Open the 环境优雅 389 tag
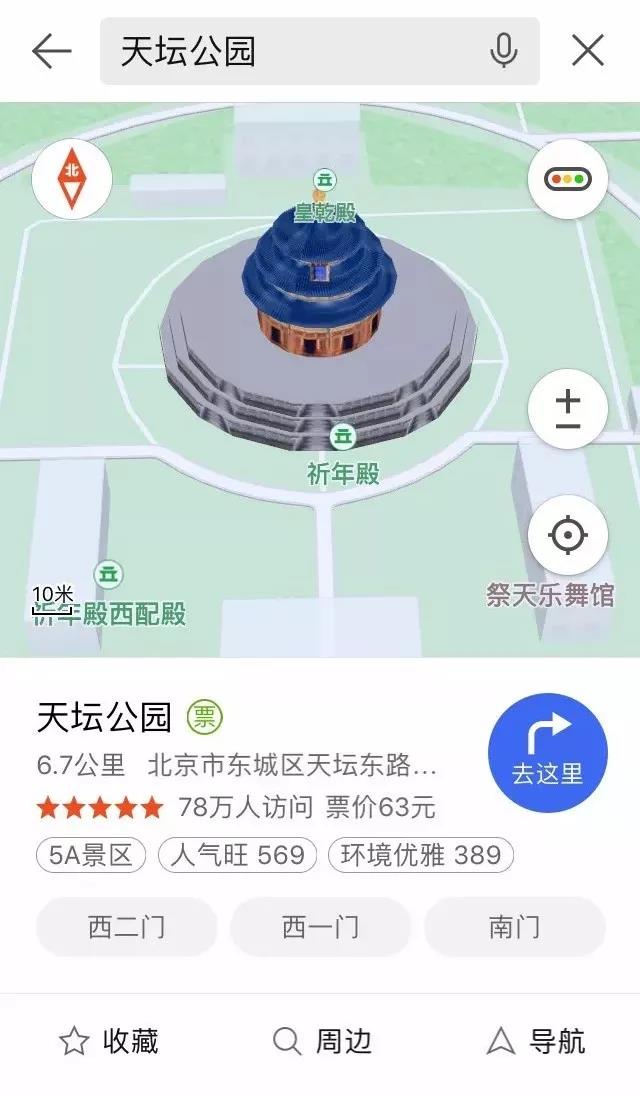 coord(421,855)
